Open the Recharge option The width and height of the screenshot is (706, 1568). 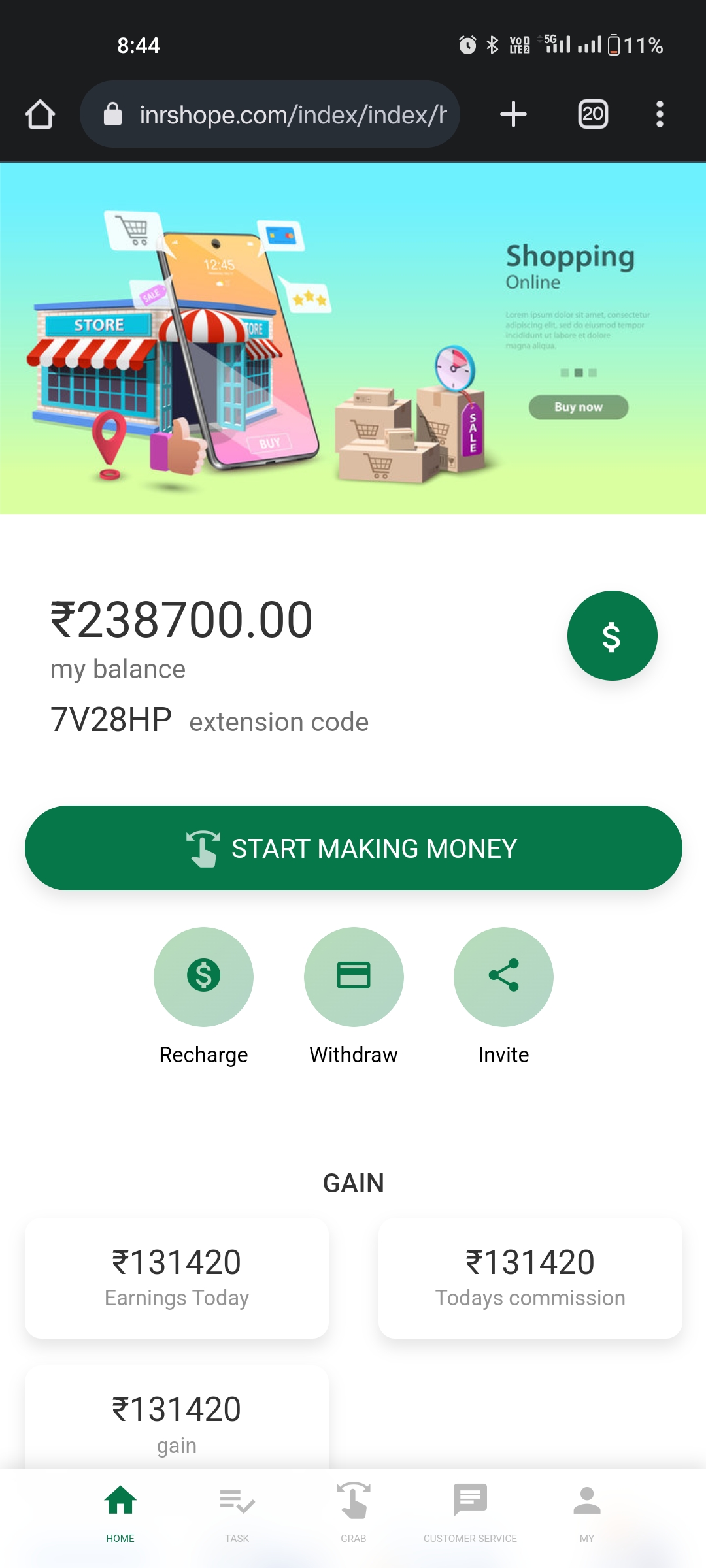[x=203, y=977]
